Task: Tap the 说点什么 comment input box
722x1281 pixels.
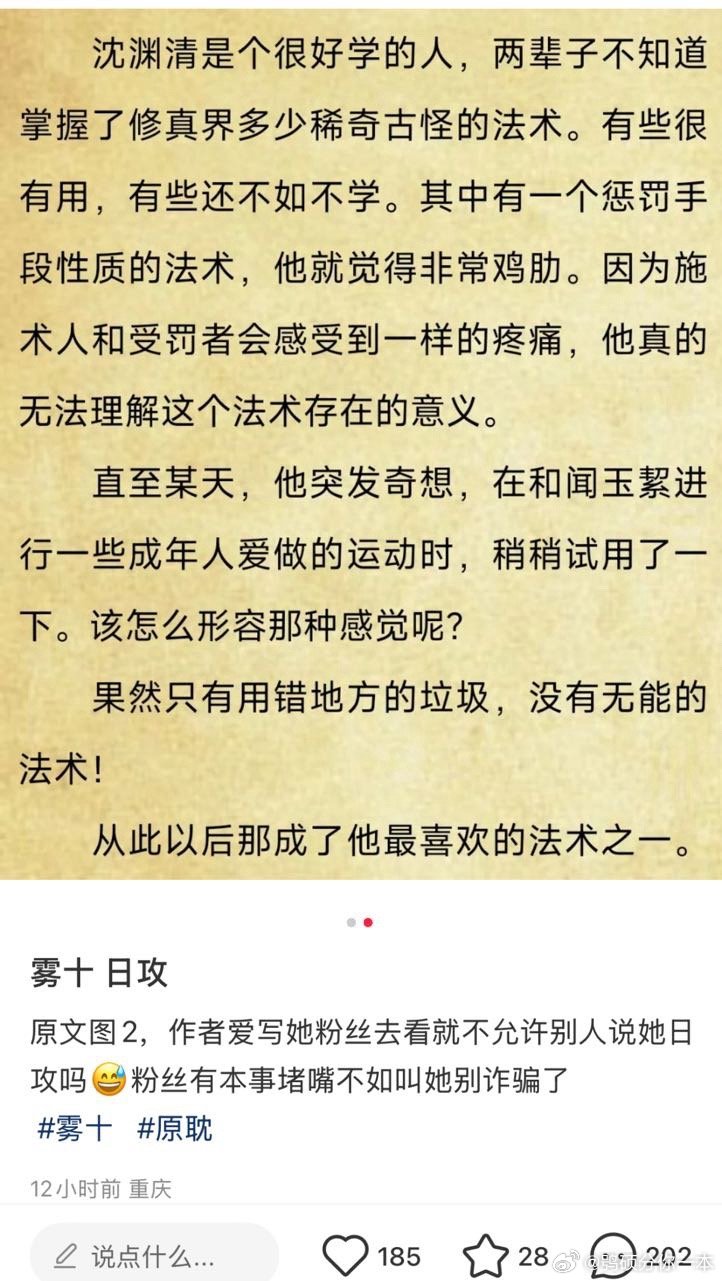Action: coord(154,1255)
